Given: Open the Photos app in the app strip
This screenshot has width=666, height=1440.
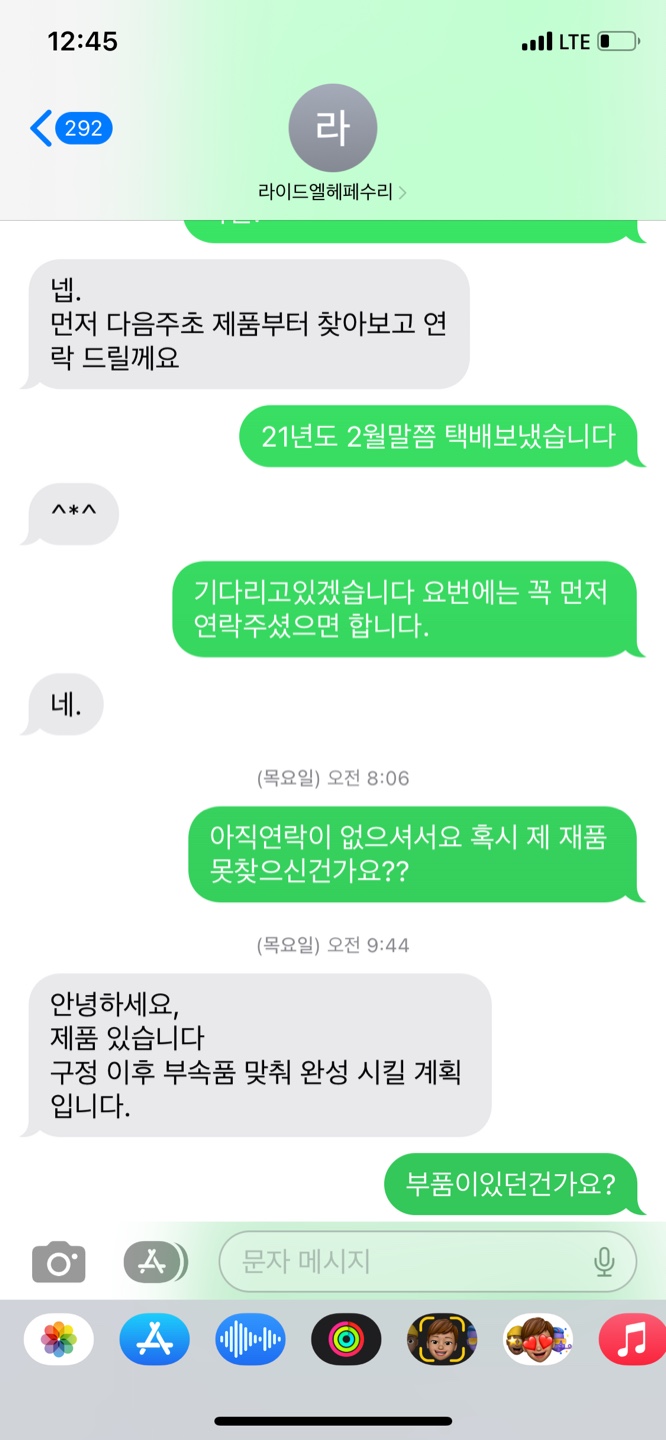Looking at the screenshot, I should (59, 1340).
